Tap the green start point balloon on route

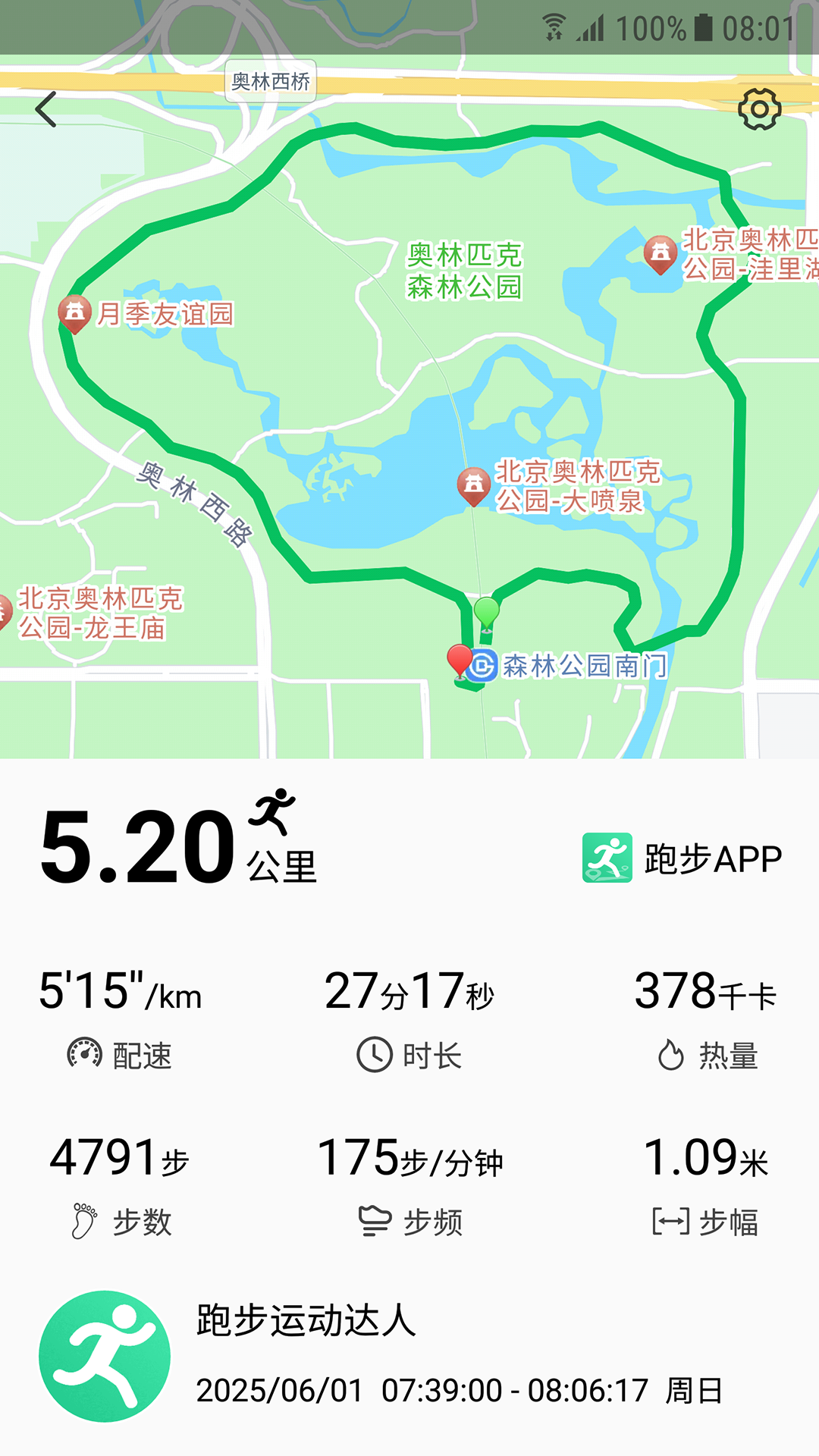coord(485,611)
